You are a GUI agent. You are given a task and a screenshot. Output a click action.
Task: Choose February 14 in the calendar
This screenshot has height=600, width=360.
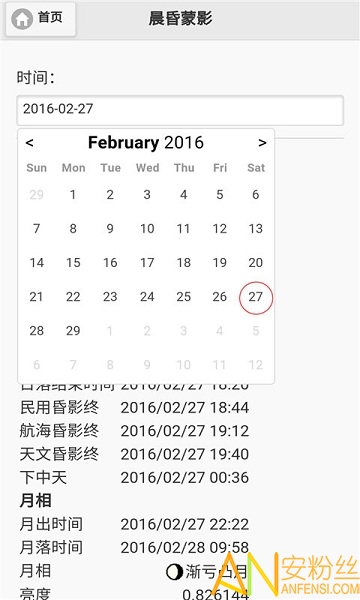pyautogui.click(x=36, y=263)
